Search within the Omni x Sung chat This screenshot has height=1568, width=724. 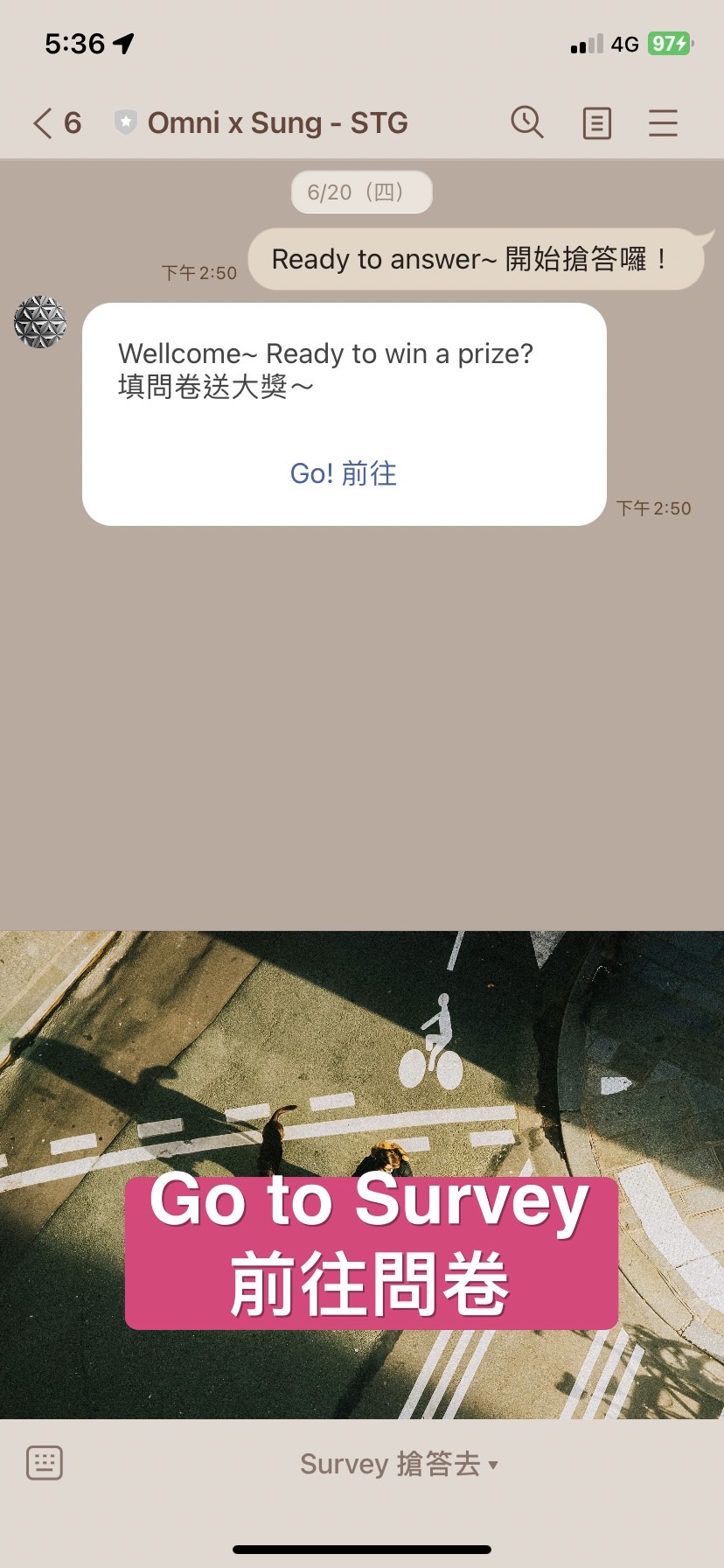[x=527, y=123]
